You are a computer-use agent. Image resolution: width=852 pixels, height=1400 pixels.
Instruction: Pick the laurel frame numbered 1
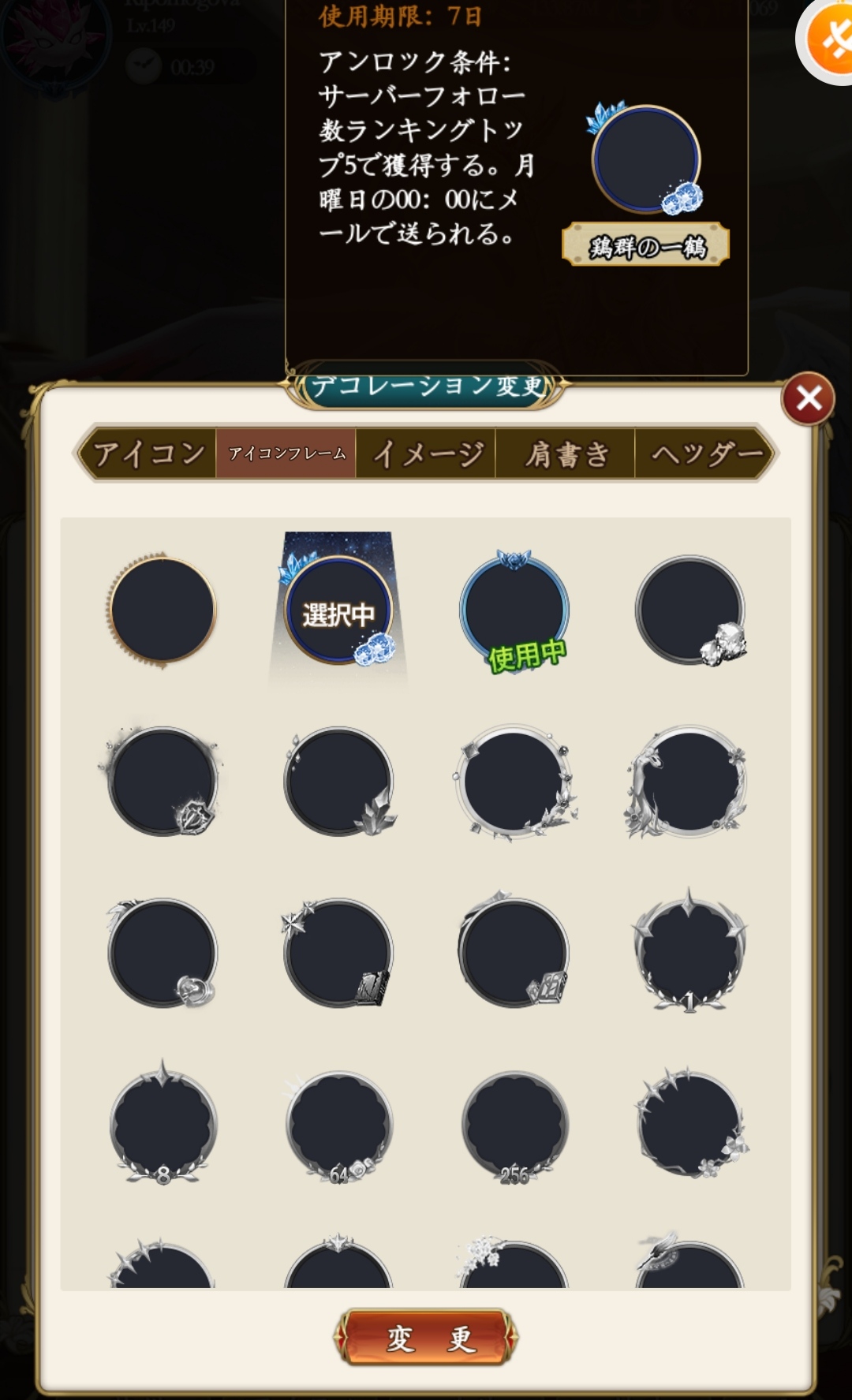pos(690,953)
